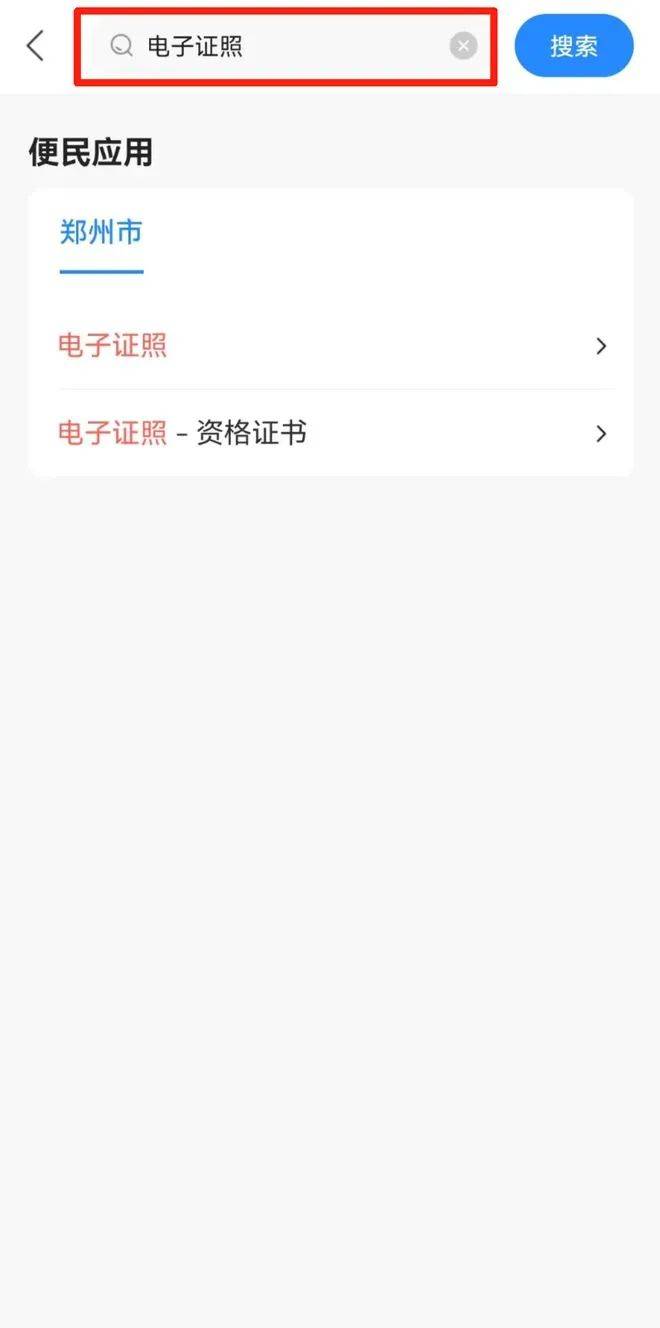660x1328 pixels.
Task: Tap the blue 搜索 button
Action: 574,46
